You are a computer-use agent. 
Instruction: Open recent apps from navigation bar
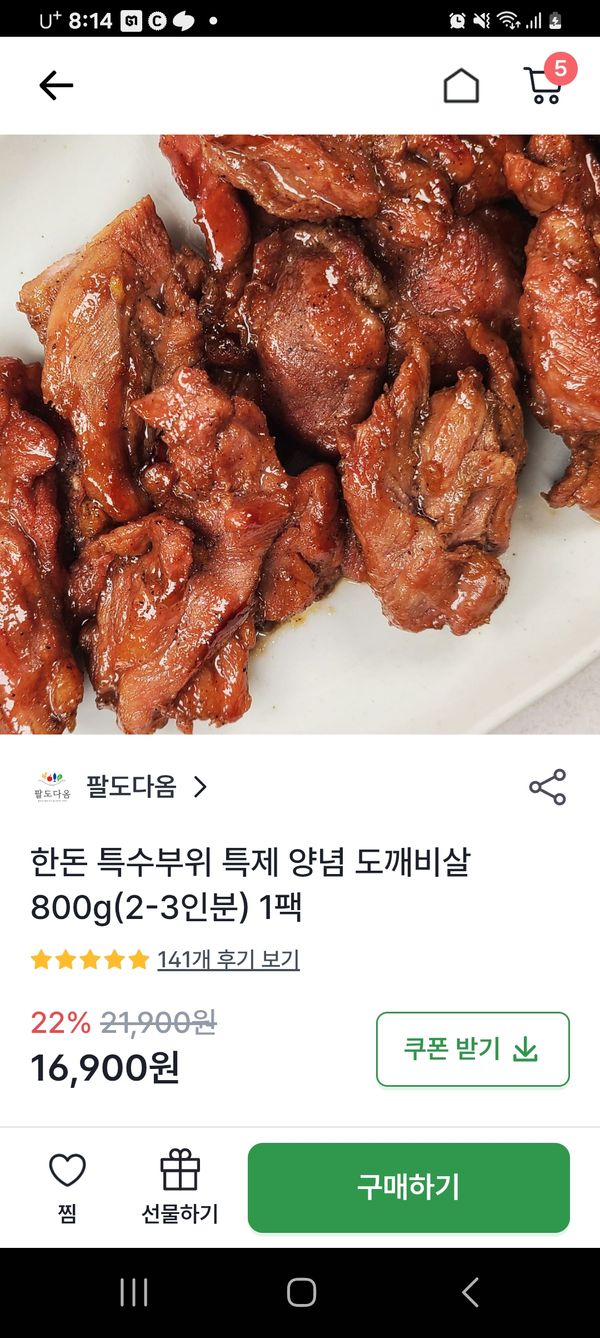(x=134, y=1292)
